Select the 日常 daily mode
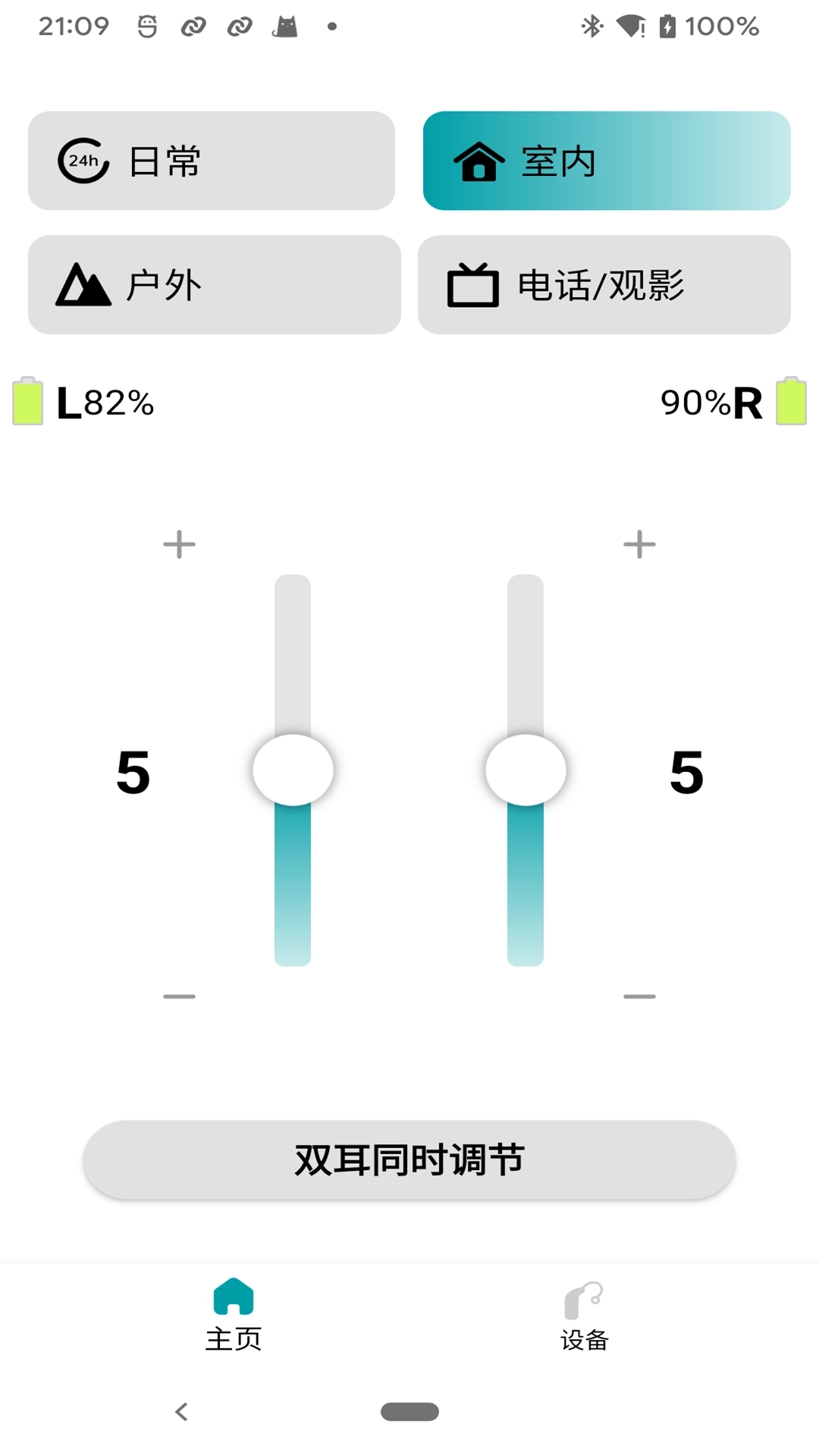The image size is (819, 1456). point(211,161)
